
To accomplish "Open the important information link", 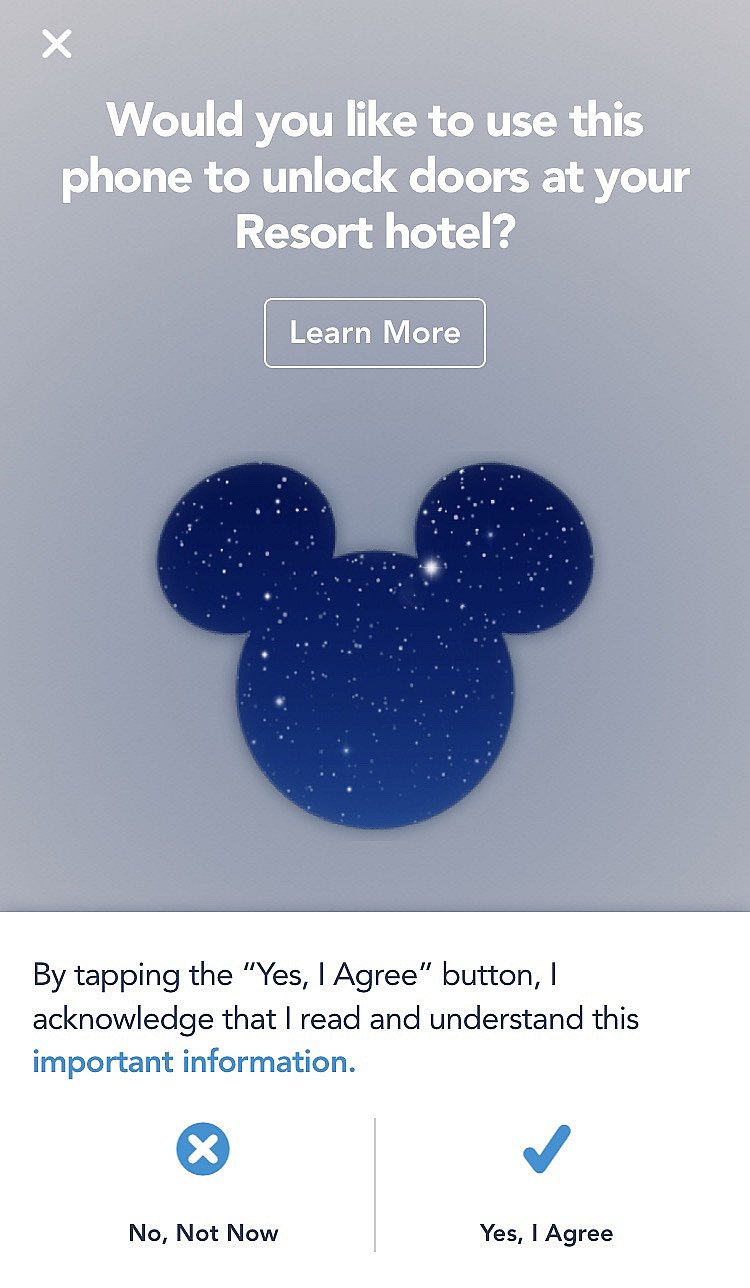I will 194,1061.
